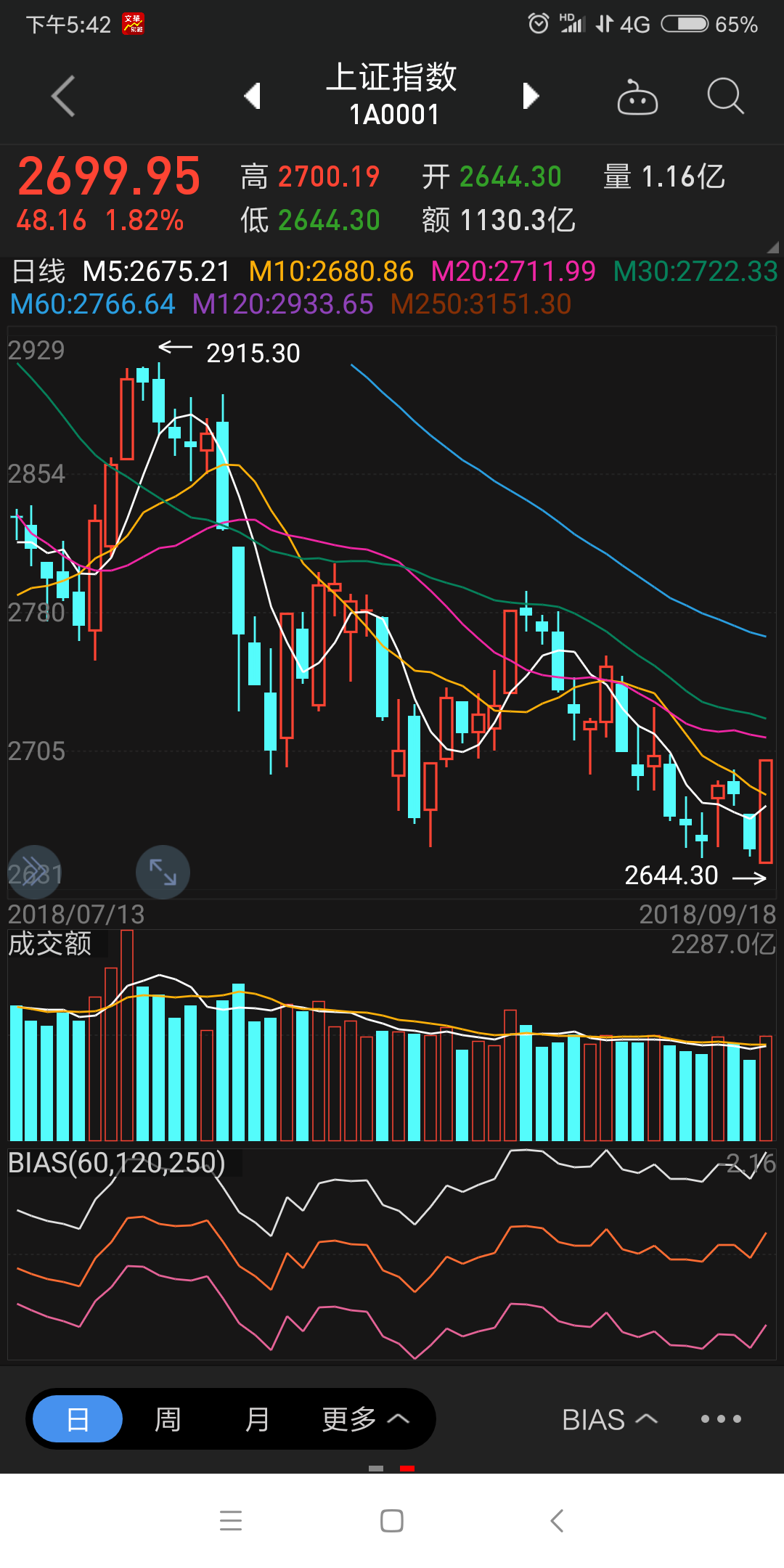Screen dimensions: 784x1568
Task: Switch to the next stock
Action: 531,96
